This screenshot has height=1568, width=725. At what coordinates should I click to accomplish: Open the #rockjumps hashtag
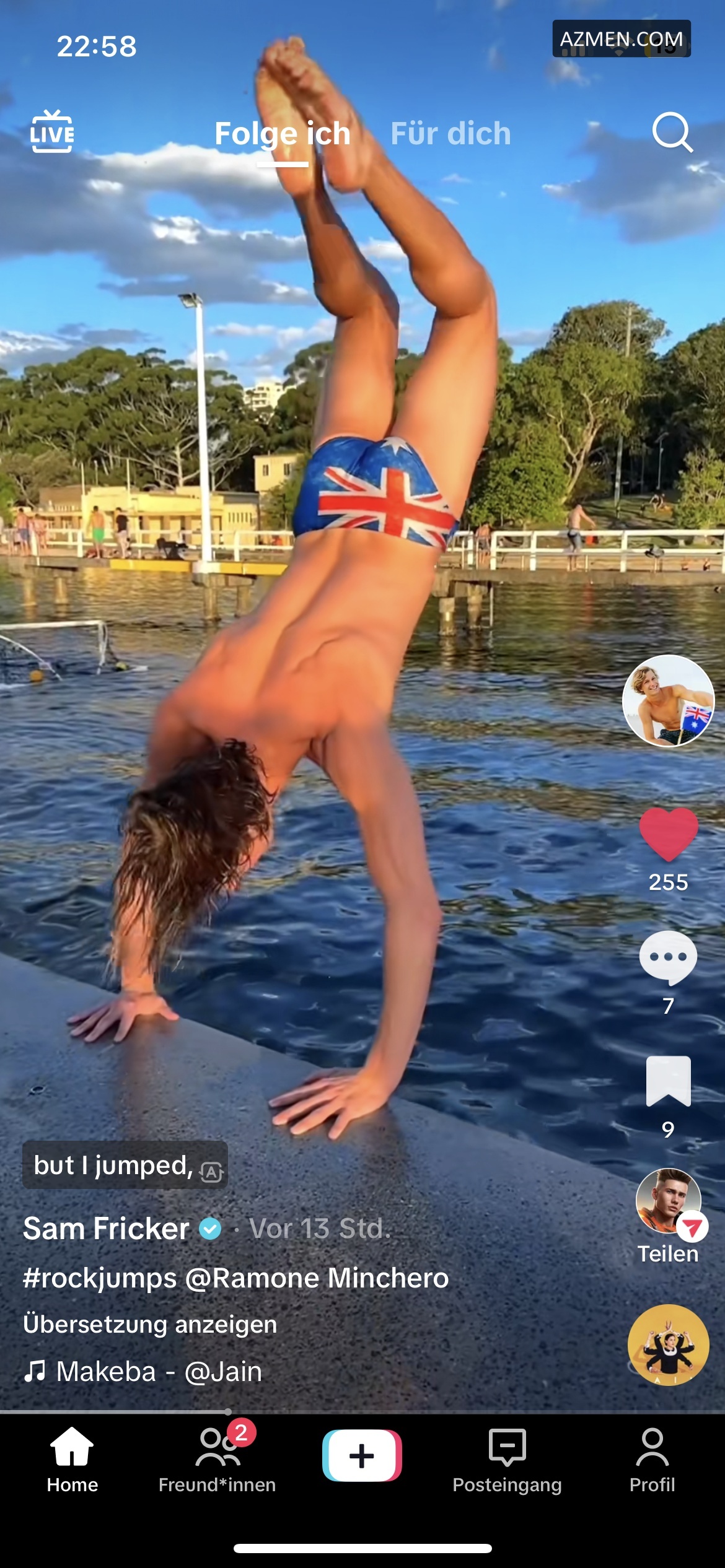[x=100, y=1278]
